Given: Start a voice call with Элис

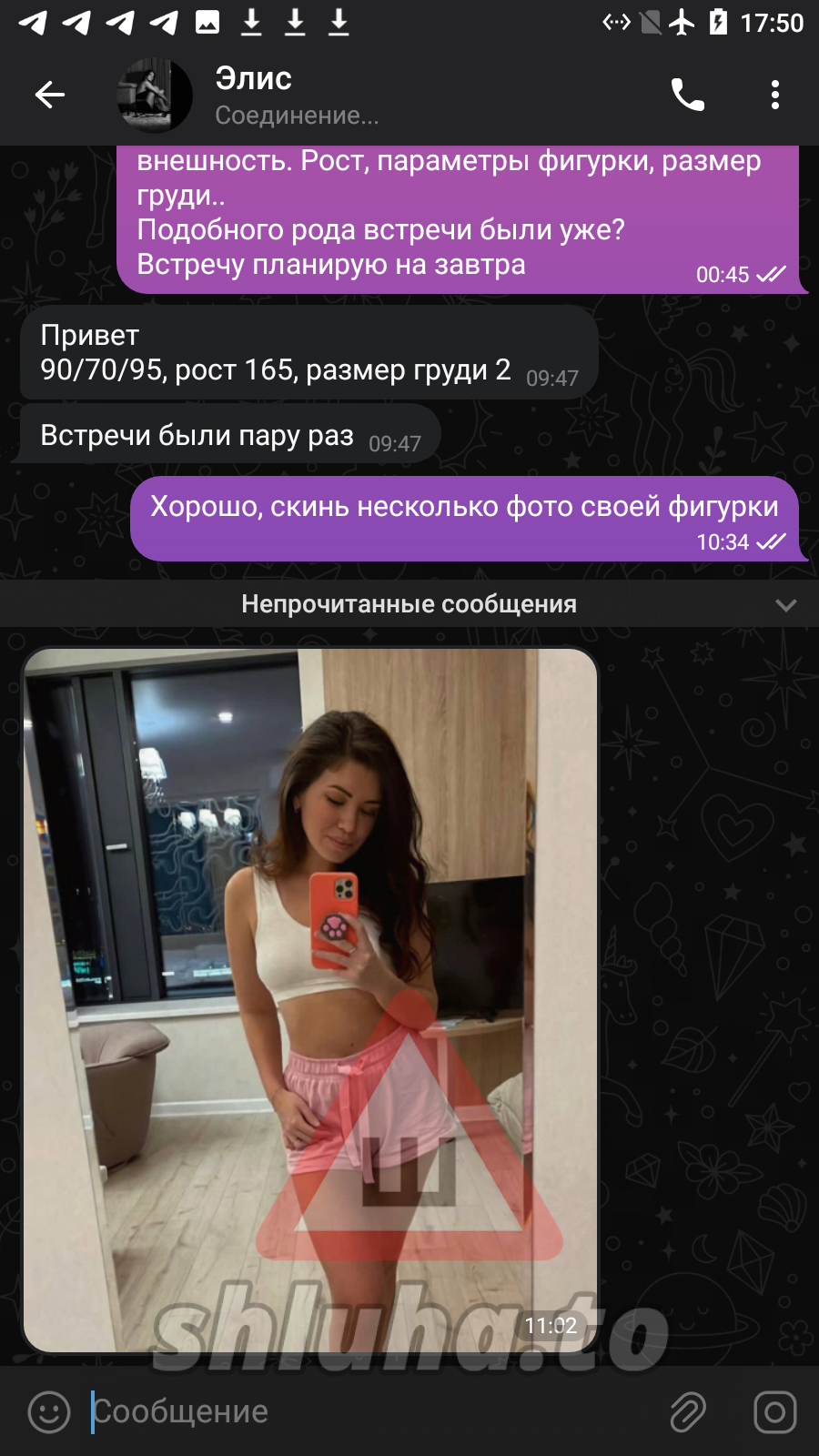Looking at the screenshot, I should (688, 95).
